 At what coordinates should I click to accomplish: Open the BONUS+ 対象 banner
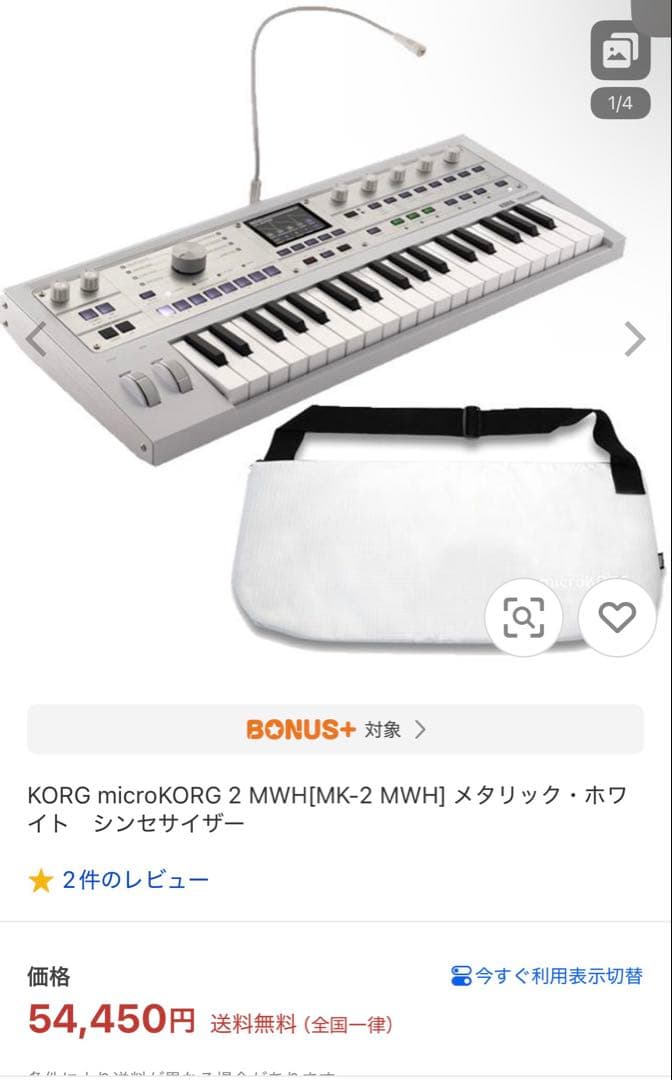335,729
